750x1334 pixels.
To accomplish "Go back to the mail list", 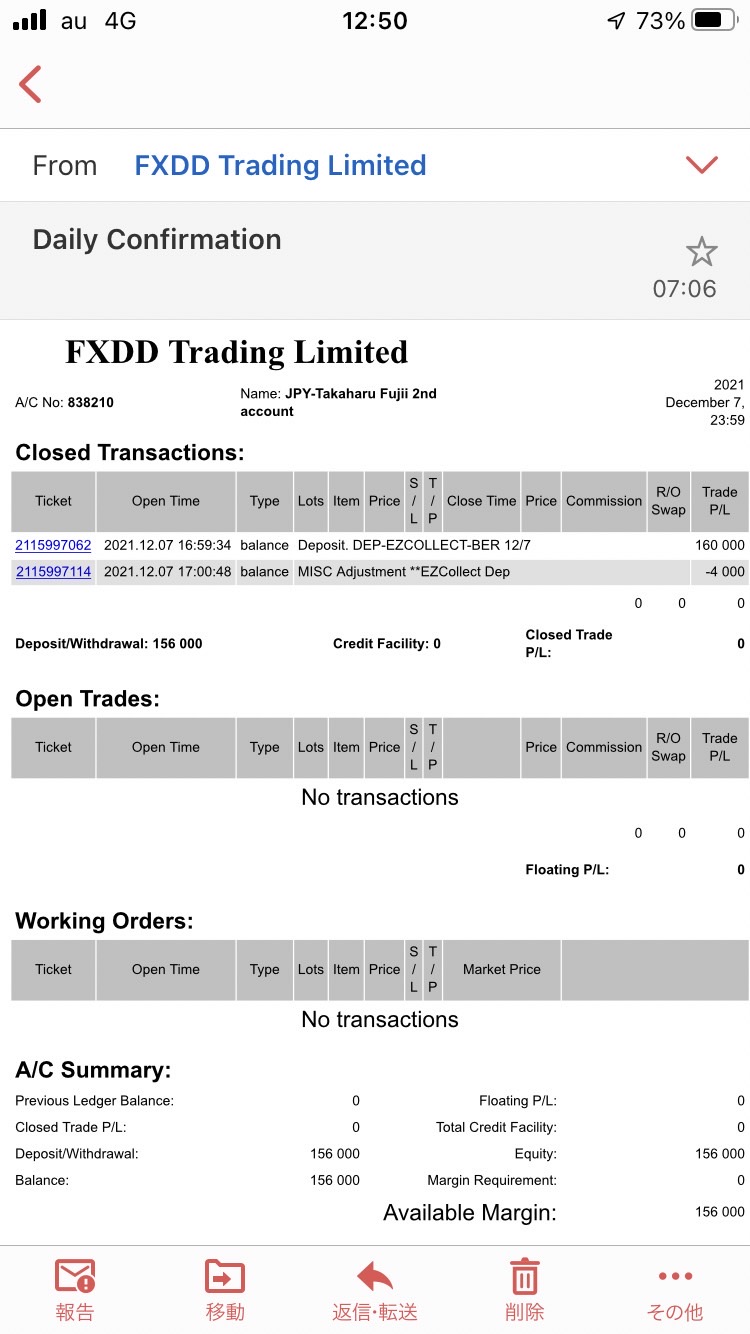I will click(31, 85).
